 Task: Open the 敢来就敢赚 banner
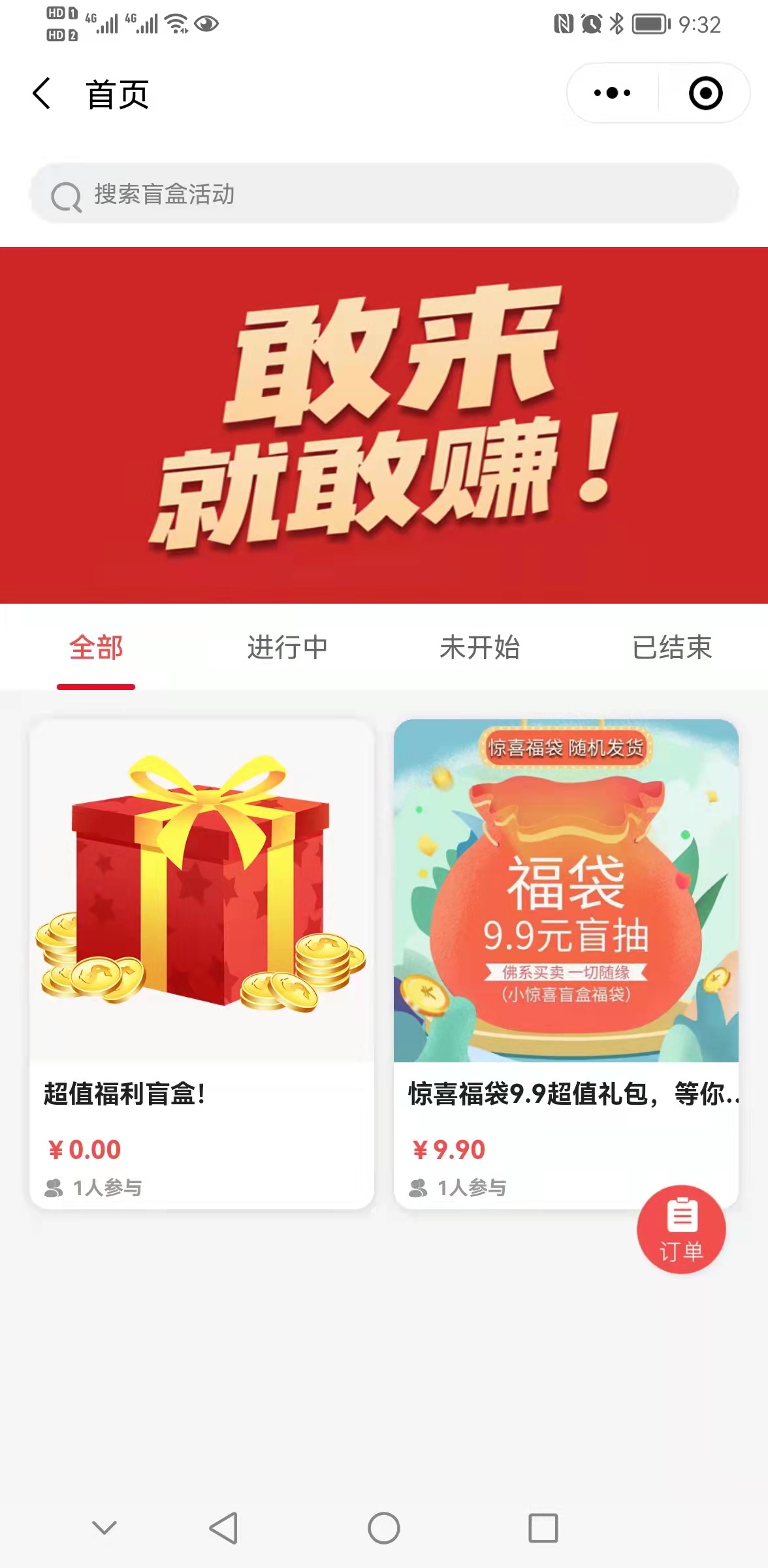384,425
